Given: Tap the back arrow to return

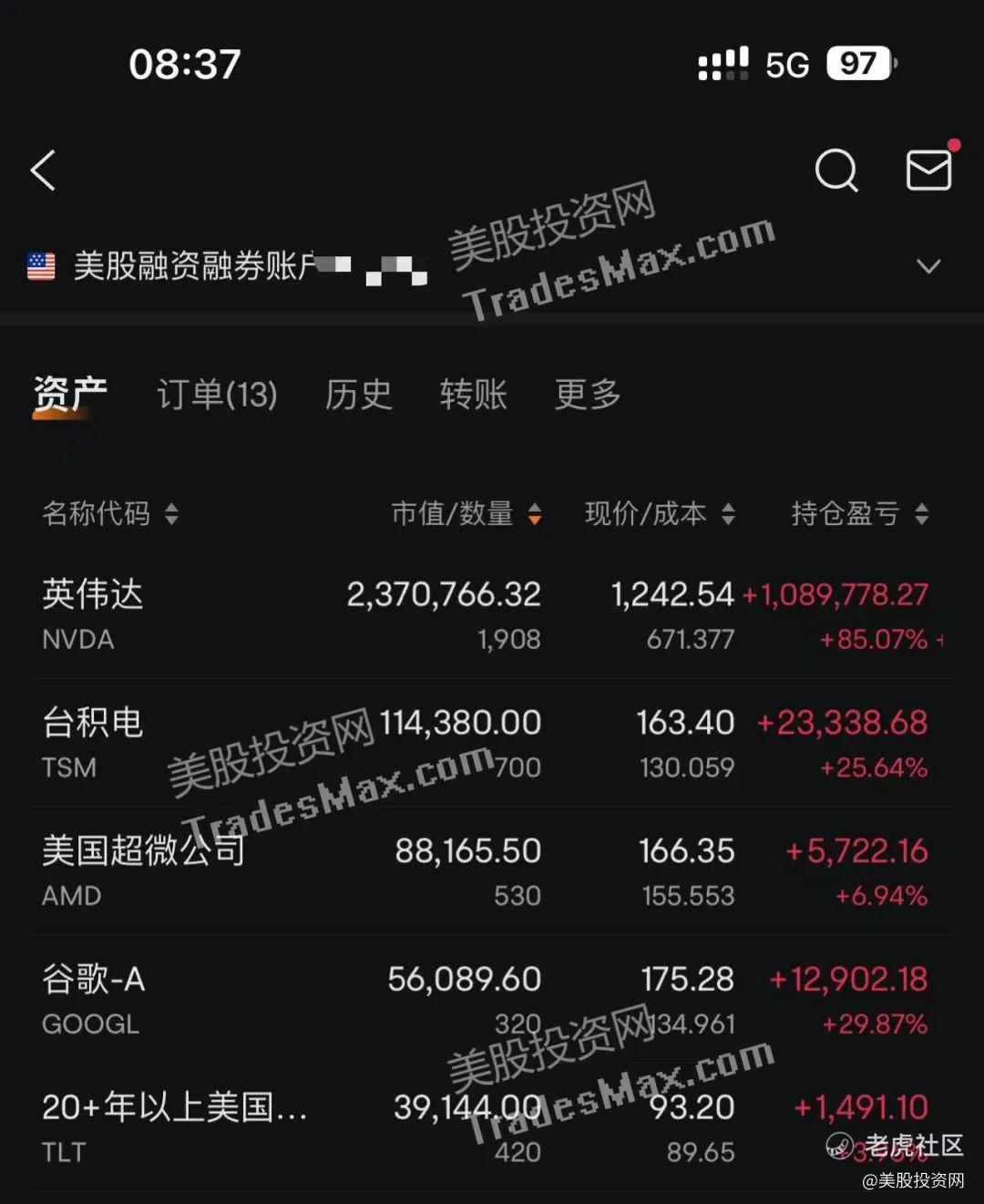Looking at the screenshot, I should coord(44,170).
